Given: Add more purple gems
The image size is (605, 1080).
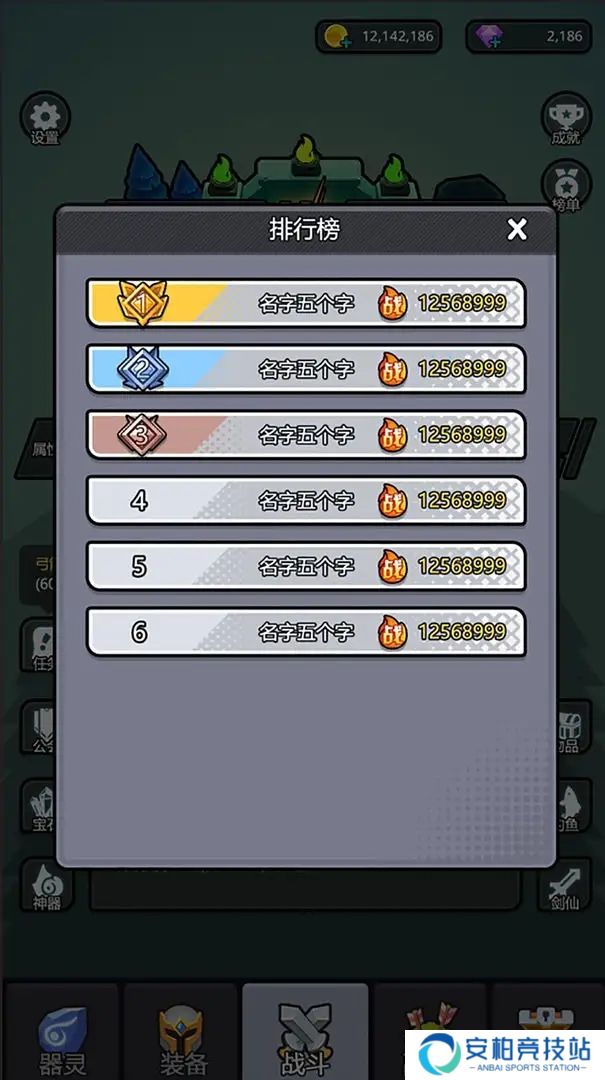Looking at the screenshot, I should 490,37.
